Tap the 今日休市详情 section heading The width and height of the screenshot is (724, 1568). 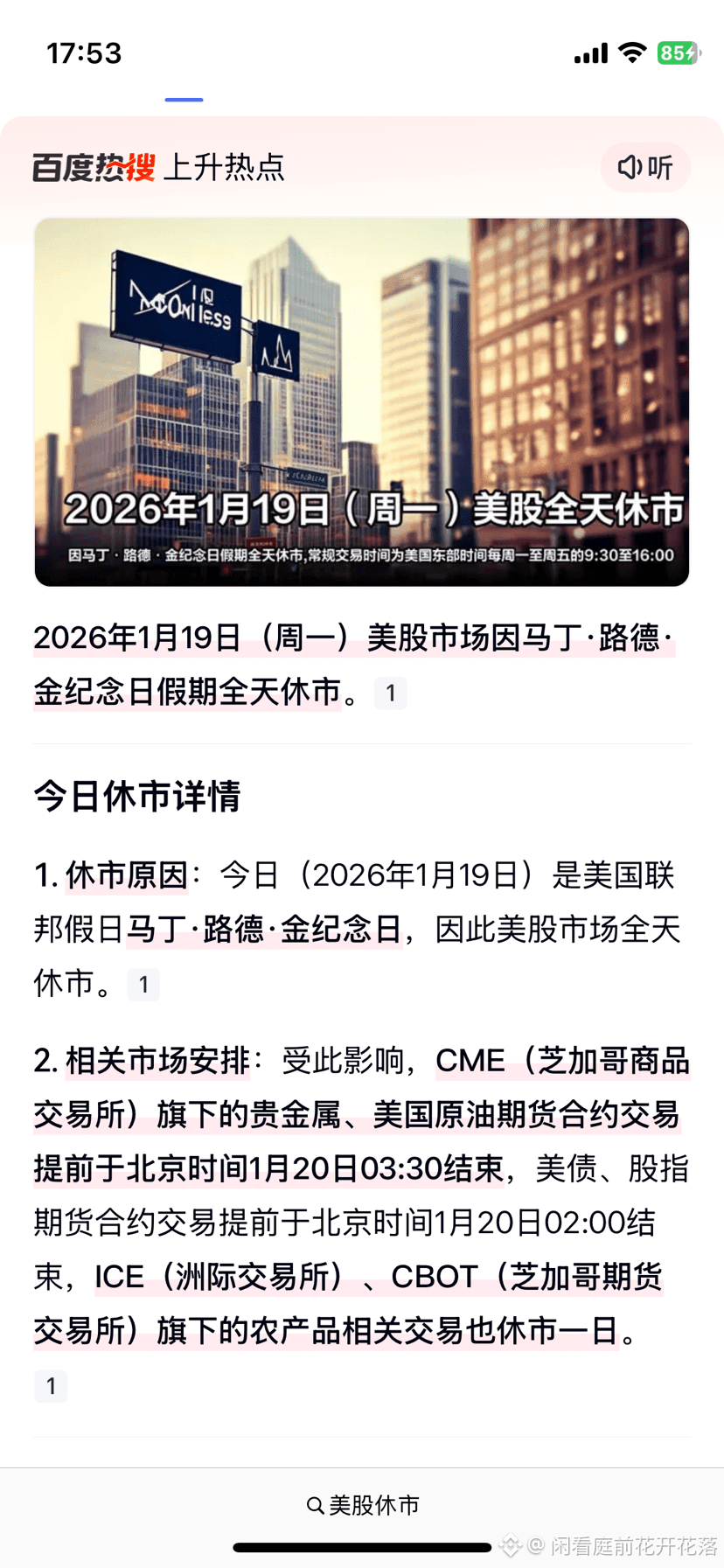pyautogui.click(x=136, y=797)
